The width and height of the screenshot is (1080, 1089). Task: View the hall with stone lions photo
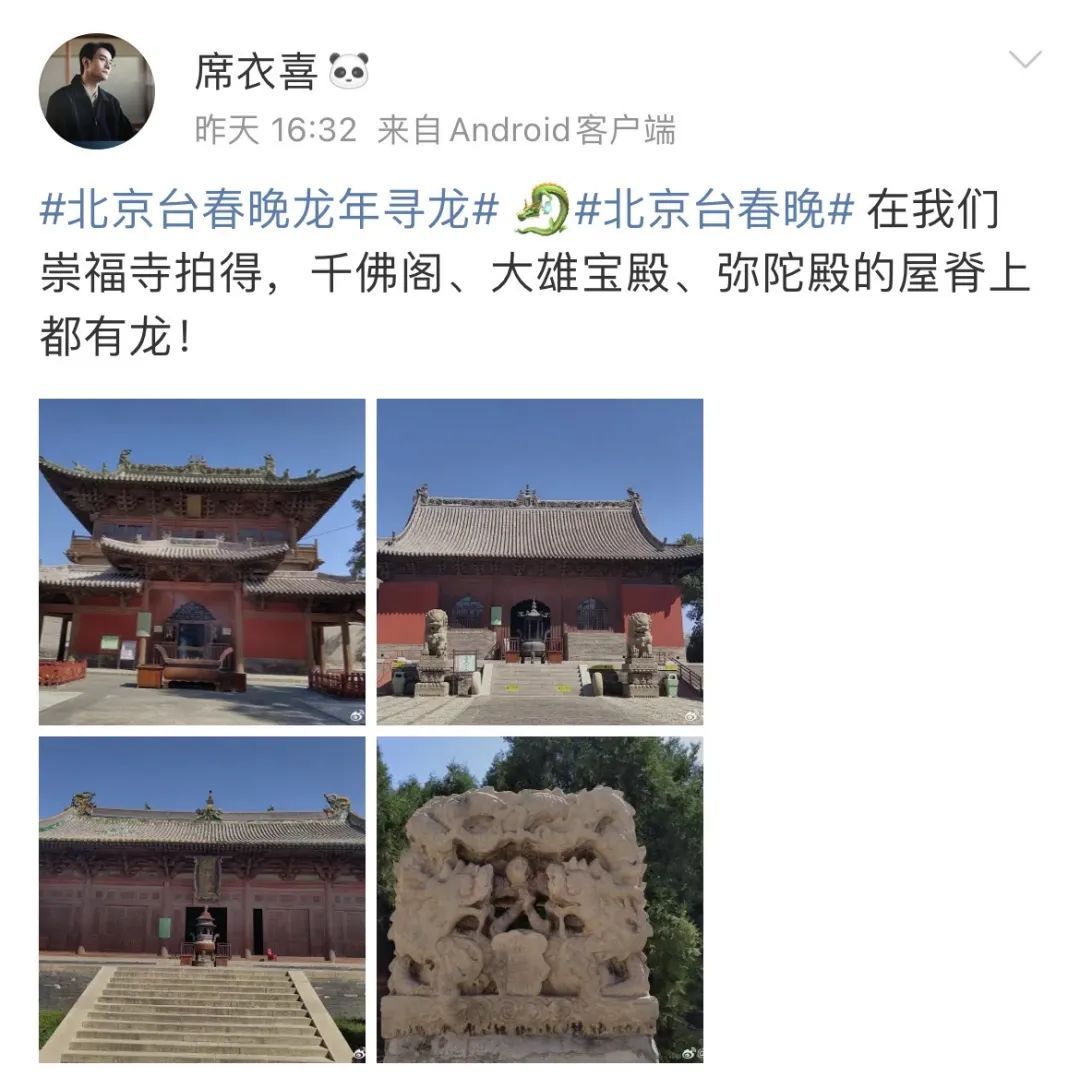(540, 561)
